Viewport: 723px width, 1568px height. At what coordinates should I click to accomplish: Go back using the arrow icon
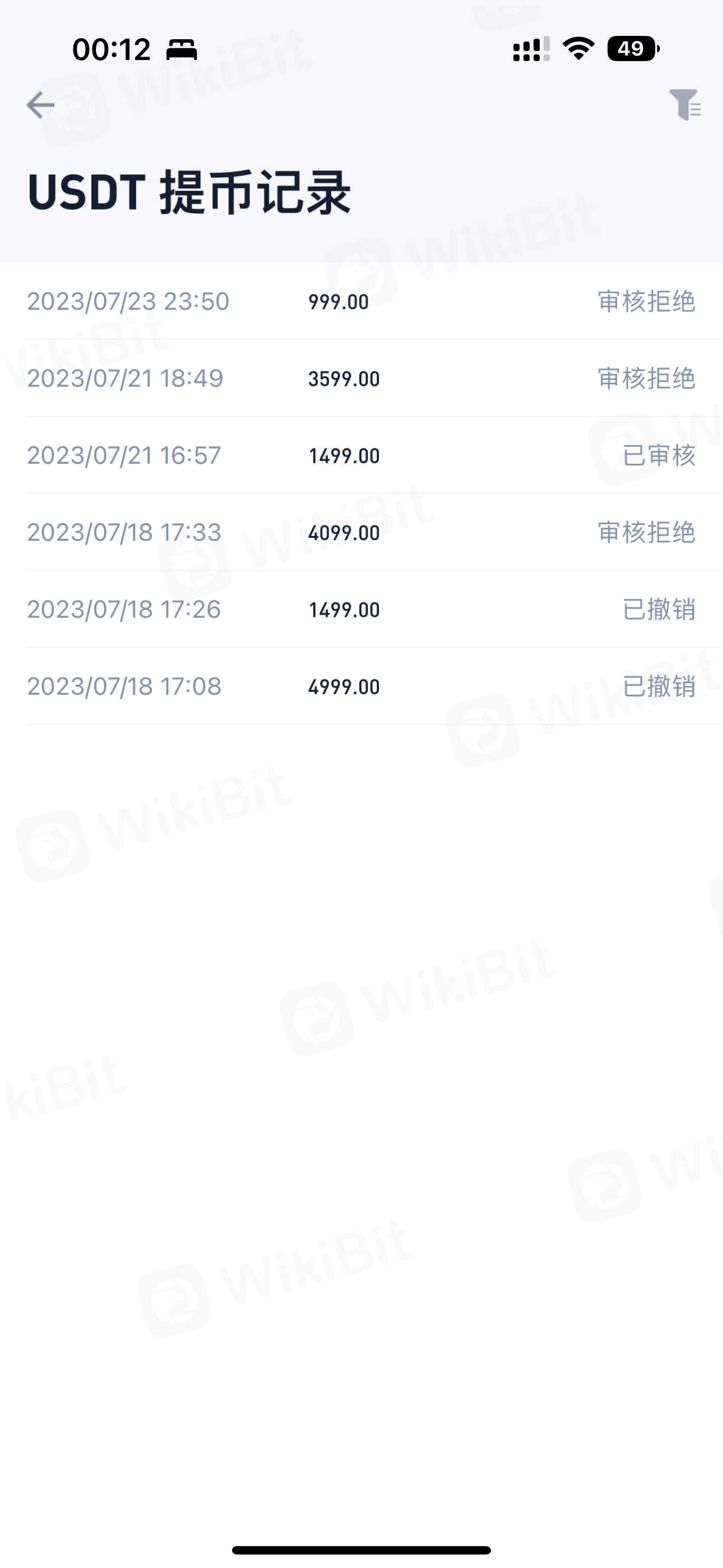pos(41,105)
